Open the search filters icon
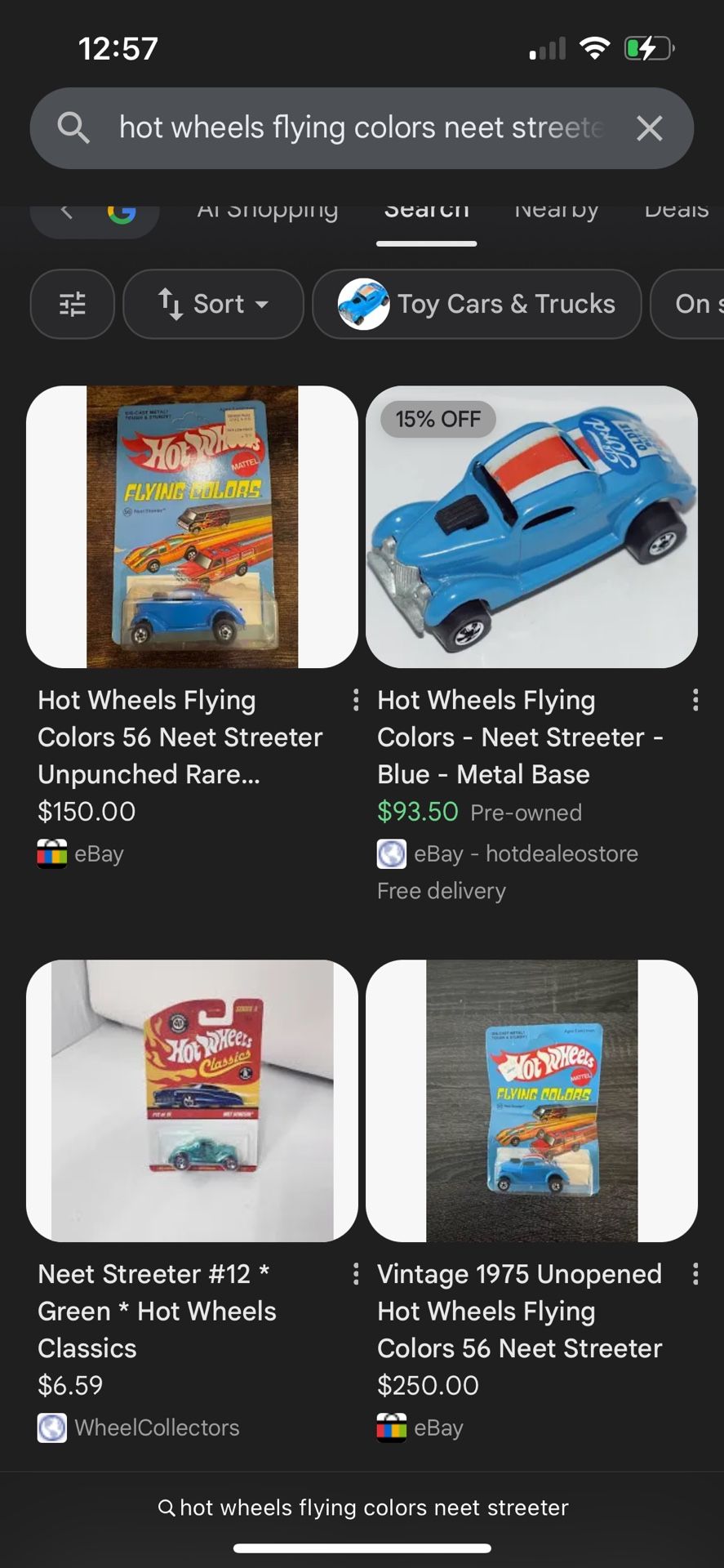 [x=72, y=304]
